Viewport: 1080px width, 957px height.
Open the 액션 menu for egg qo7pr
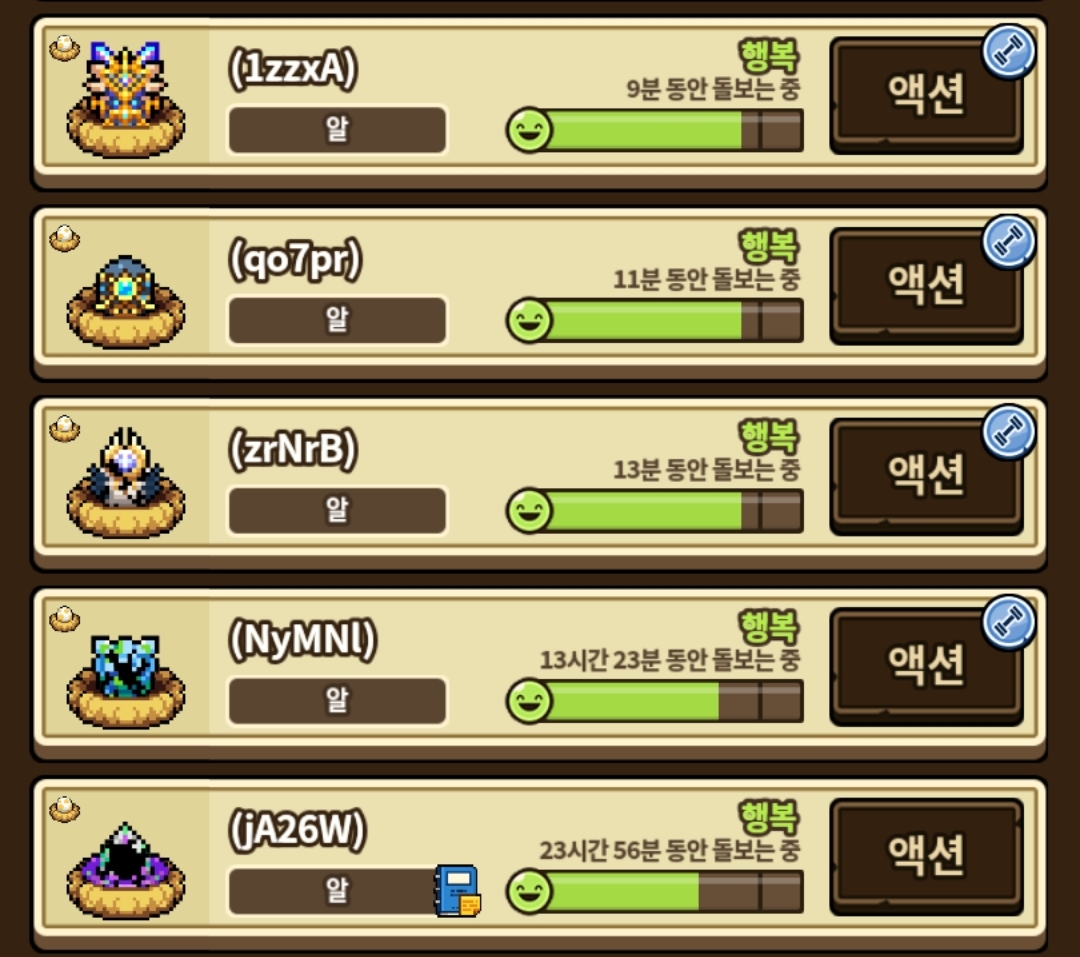(x=926, y=285)
